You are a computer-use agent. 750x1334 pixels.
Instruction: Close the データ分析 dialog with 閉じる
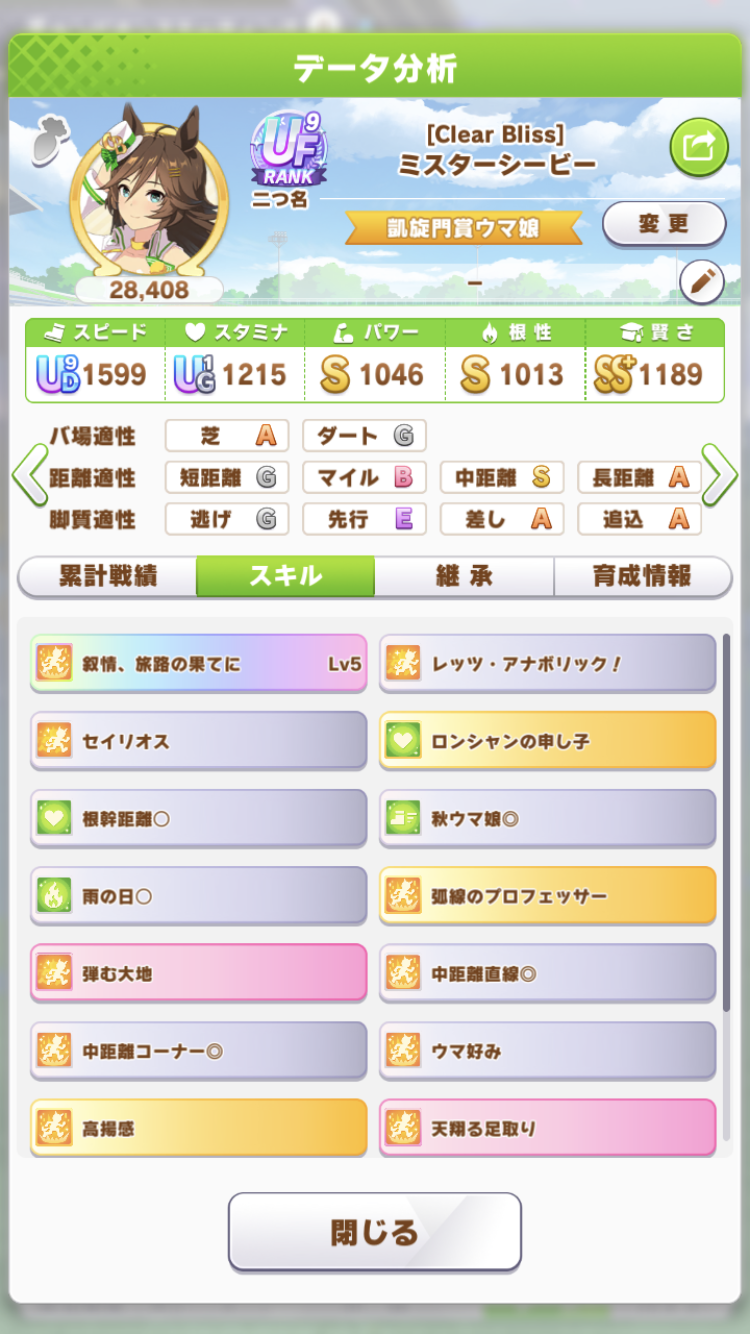click(375, 1231)
